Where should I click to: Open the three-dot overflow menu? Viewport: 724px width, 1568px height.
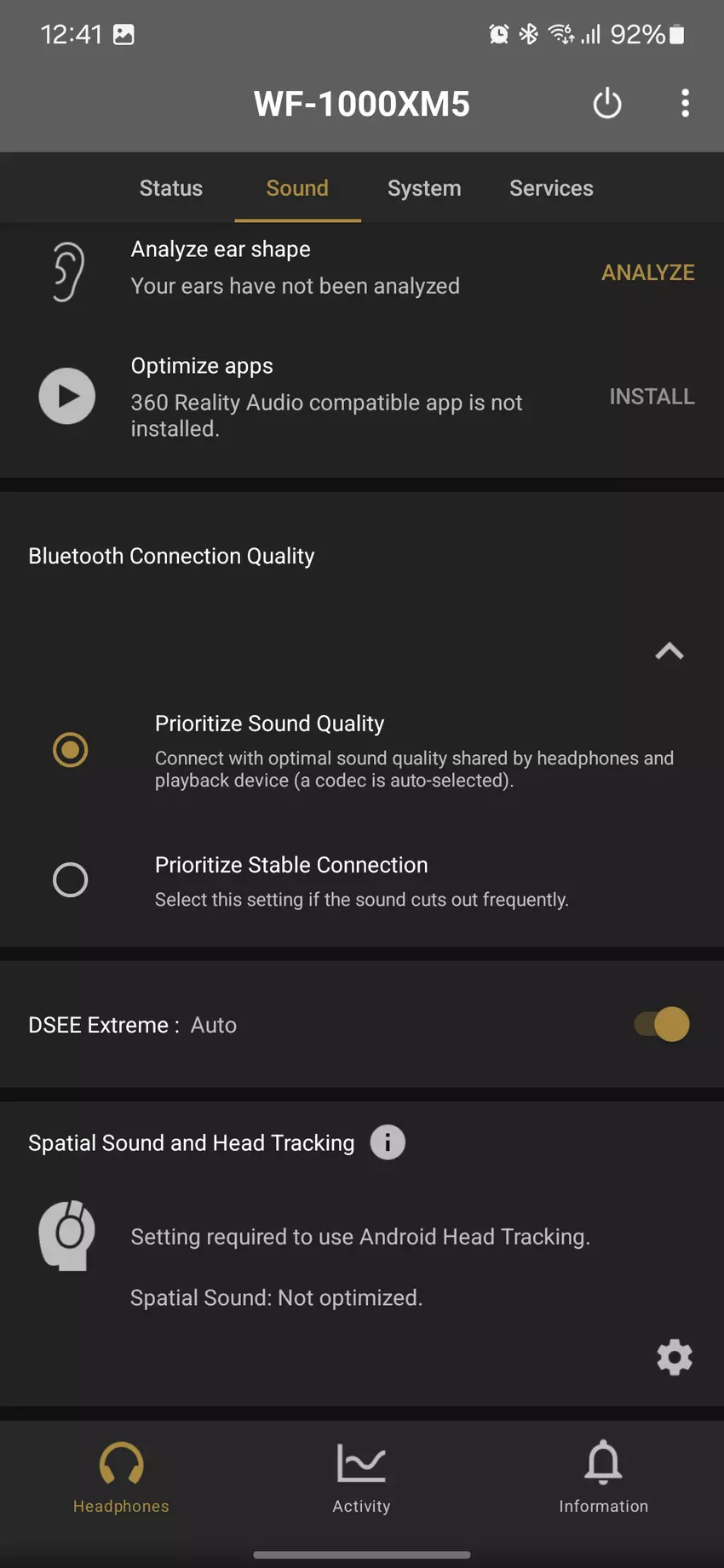[x=685, y=104]
